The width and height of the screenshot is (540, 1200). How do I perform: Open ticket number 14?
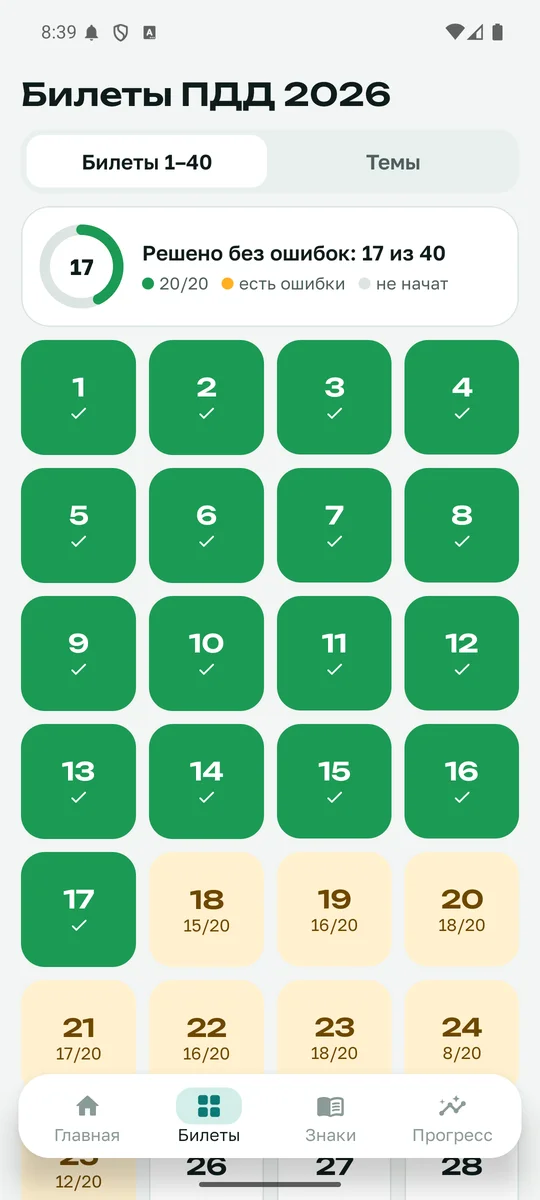[206, 781]
